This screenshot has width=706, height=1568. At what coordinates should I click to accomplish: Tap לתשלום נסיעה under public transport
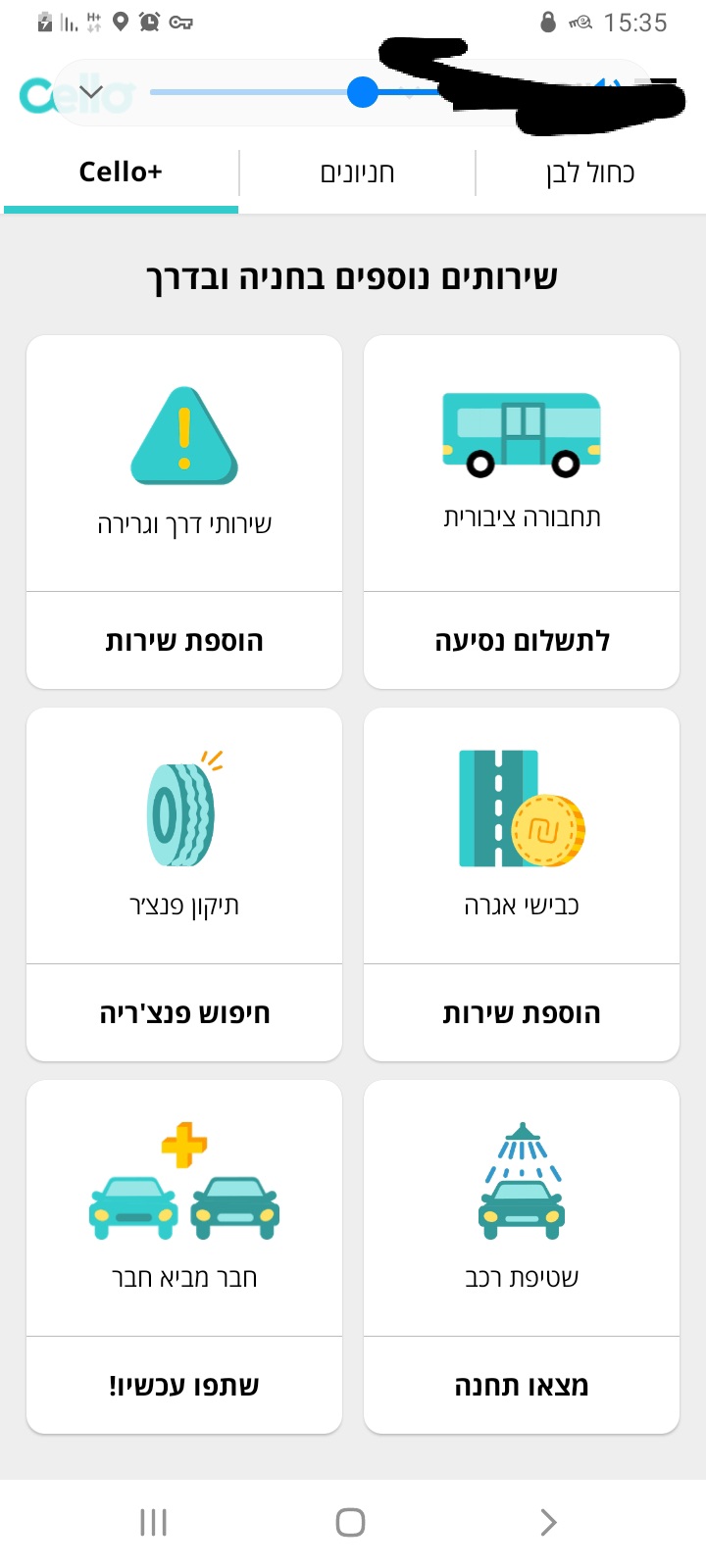[x=522, y=641]
